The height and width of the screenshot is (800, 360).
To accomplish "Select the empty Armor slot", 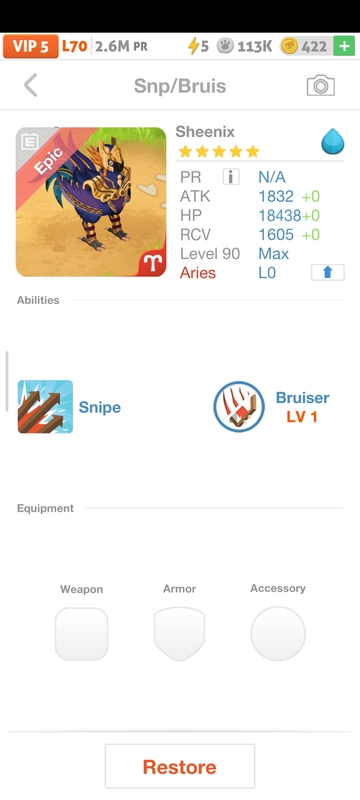I will coord(179,634).
